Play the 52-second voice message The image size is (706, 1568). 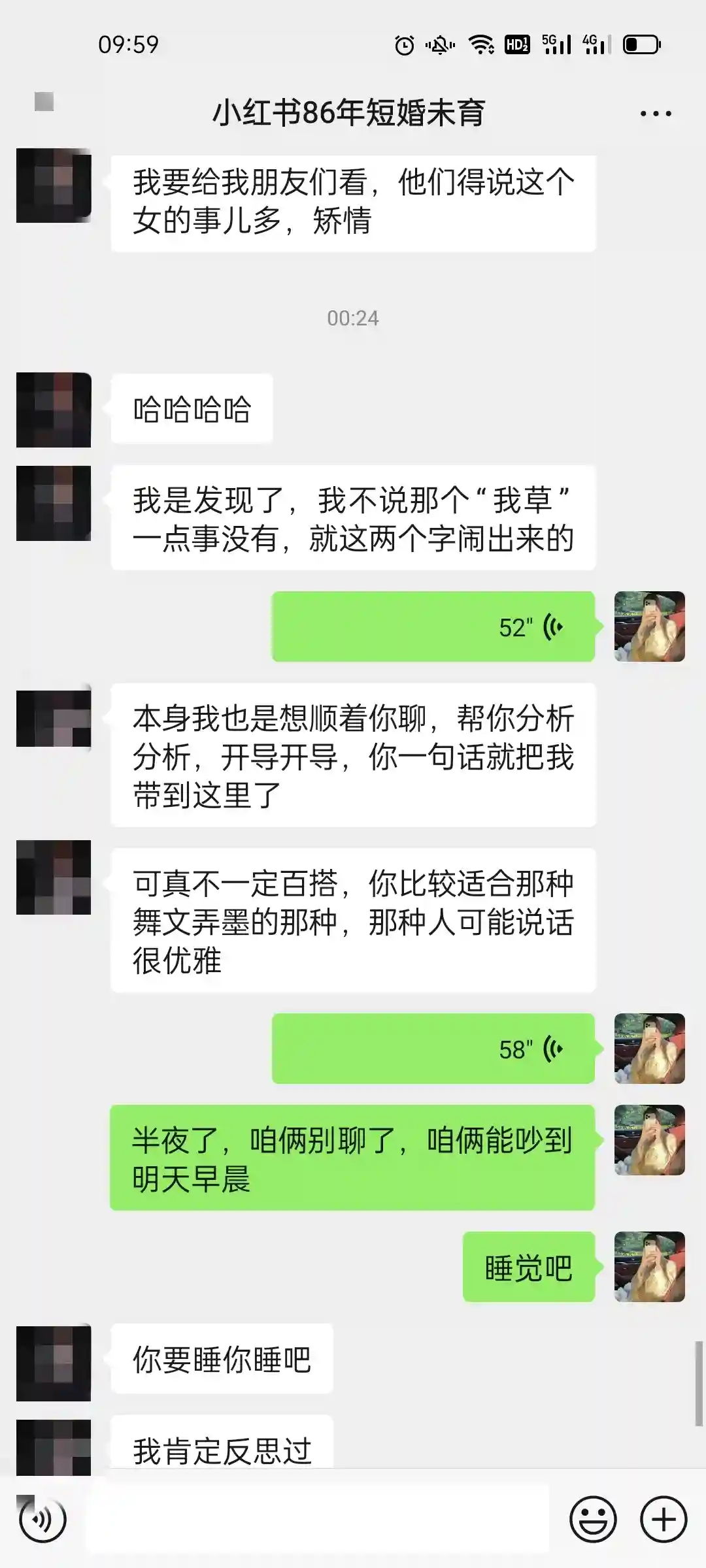(x=433, y=627)
